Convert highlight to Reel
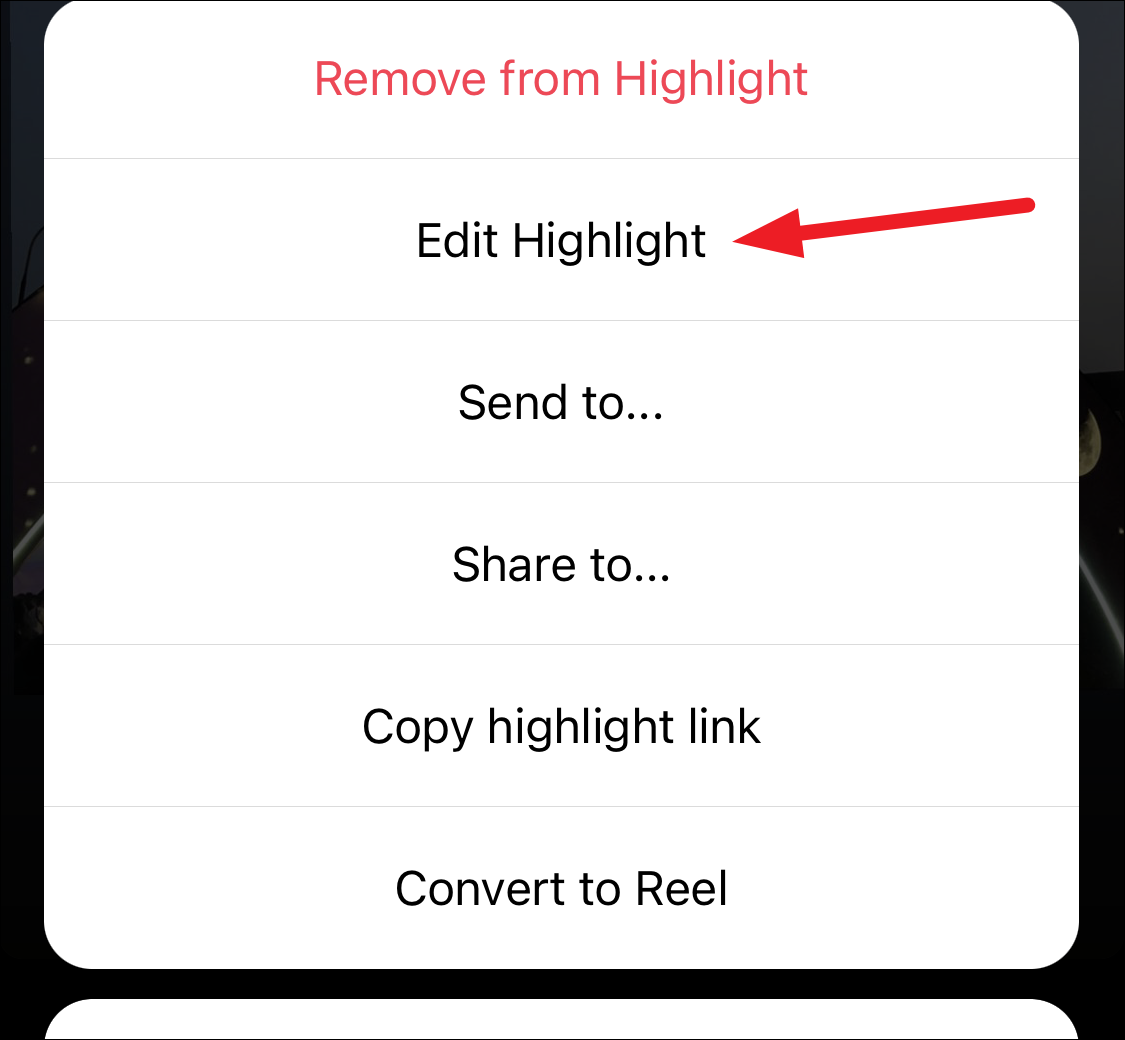This screenshot has height=1040, width=1125. click(561, 888)
